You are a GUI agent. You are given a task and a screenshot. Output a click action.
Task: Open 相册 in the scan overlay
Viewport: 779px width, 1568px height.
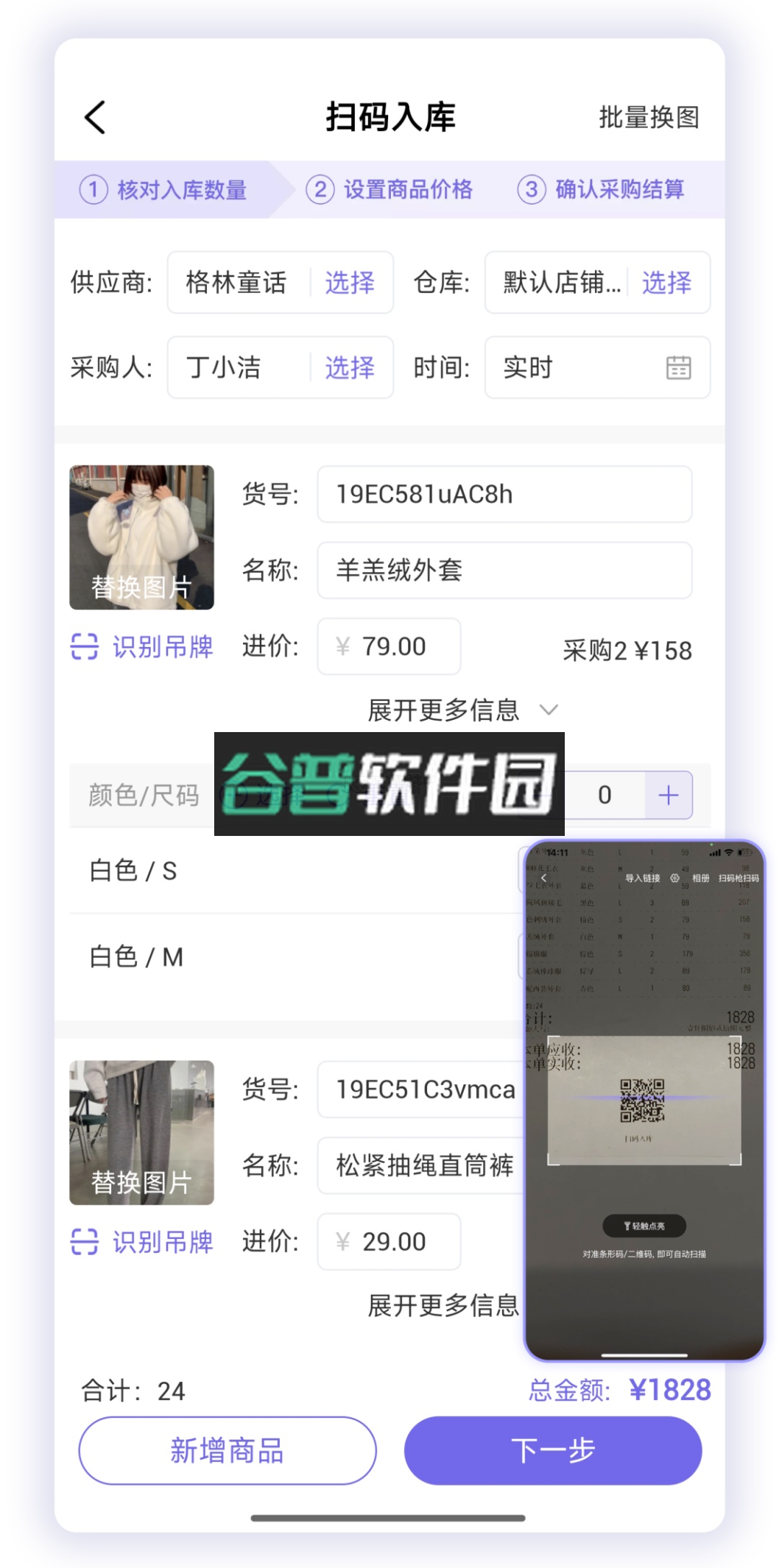pos(701,878)
